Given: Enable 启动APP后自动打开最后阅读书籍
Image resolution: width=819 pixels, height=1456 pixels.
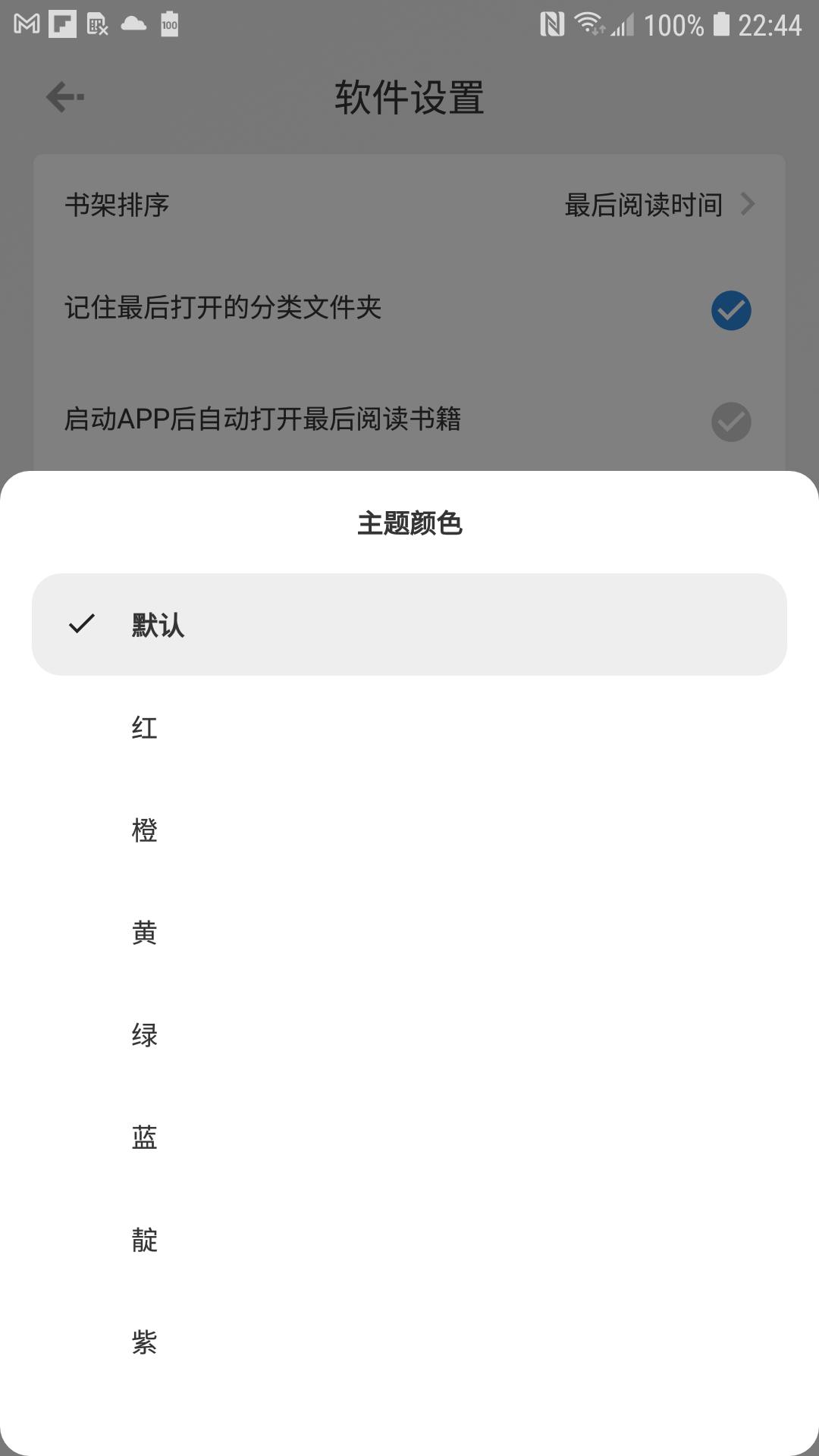Looking at the screenshot, I should (x=730, y=422).
